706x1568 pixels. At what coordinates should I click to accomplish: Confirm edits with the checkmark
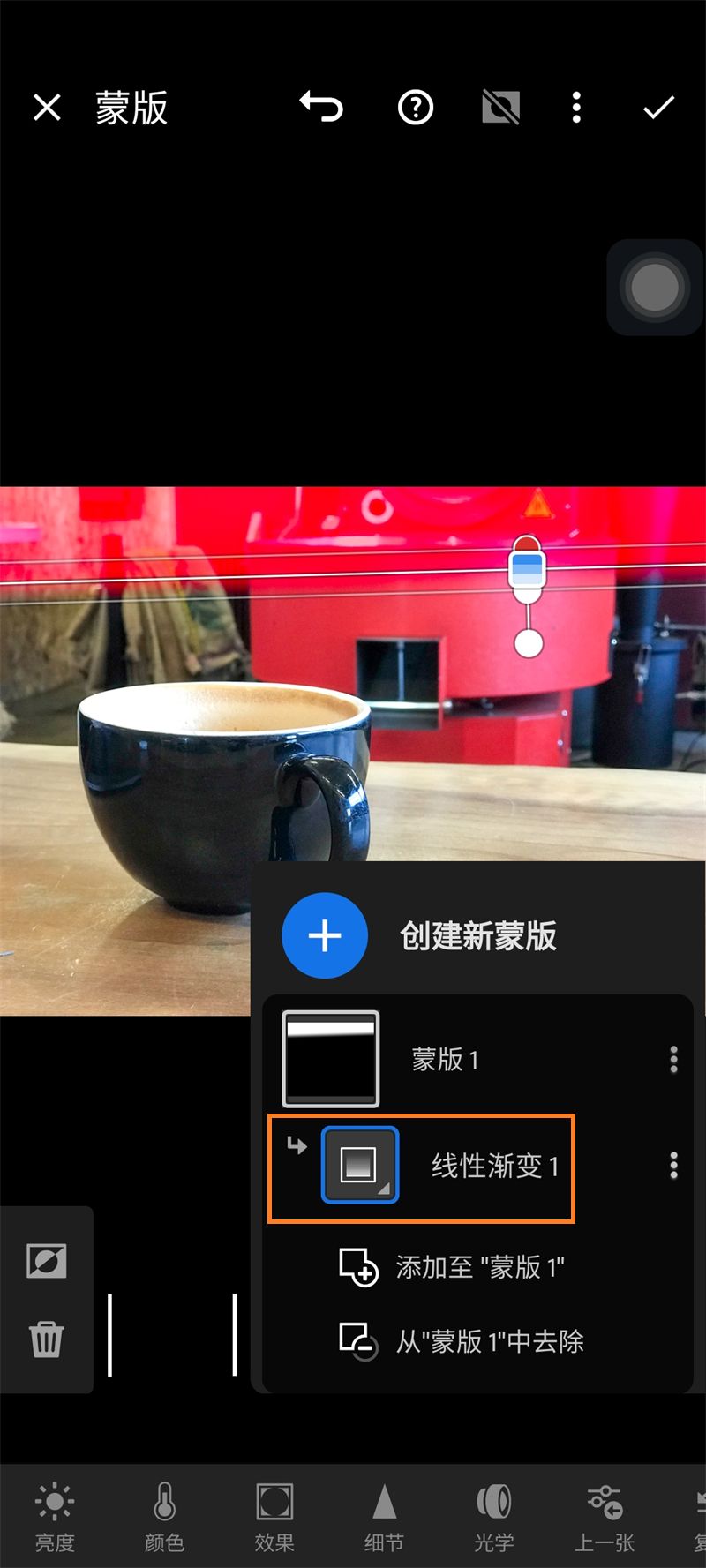click(x=657, y=107)
